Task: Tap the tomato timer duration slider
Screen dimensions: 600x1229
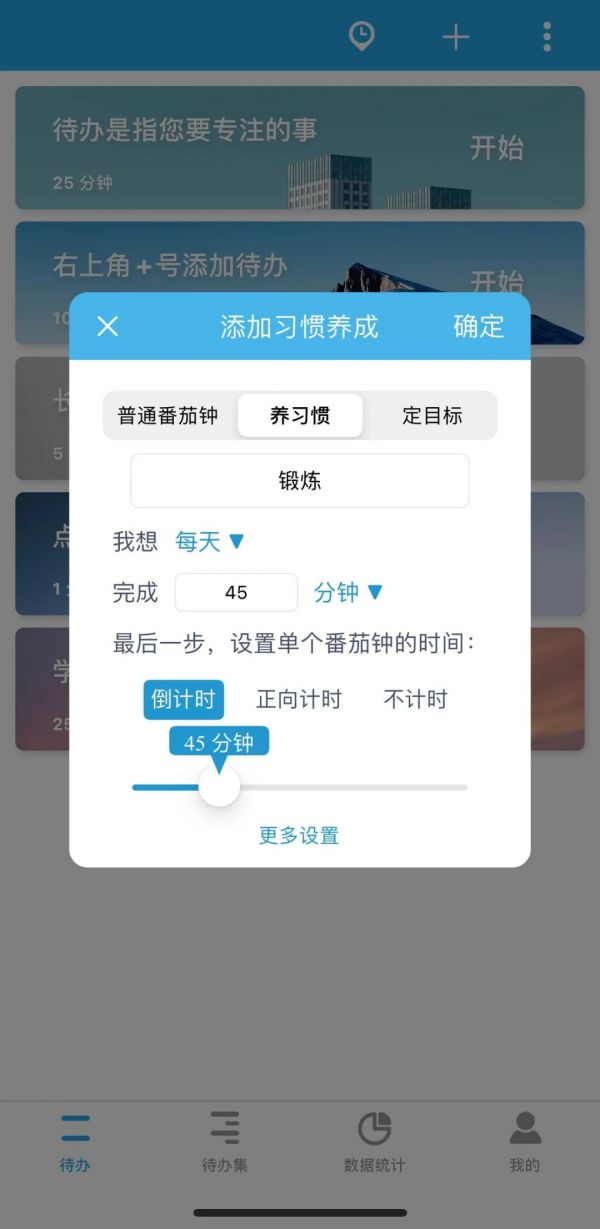Action: point(219,787)
